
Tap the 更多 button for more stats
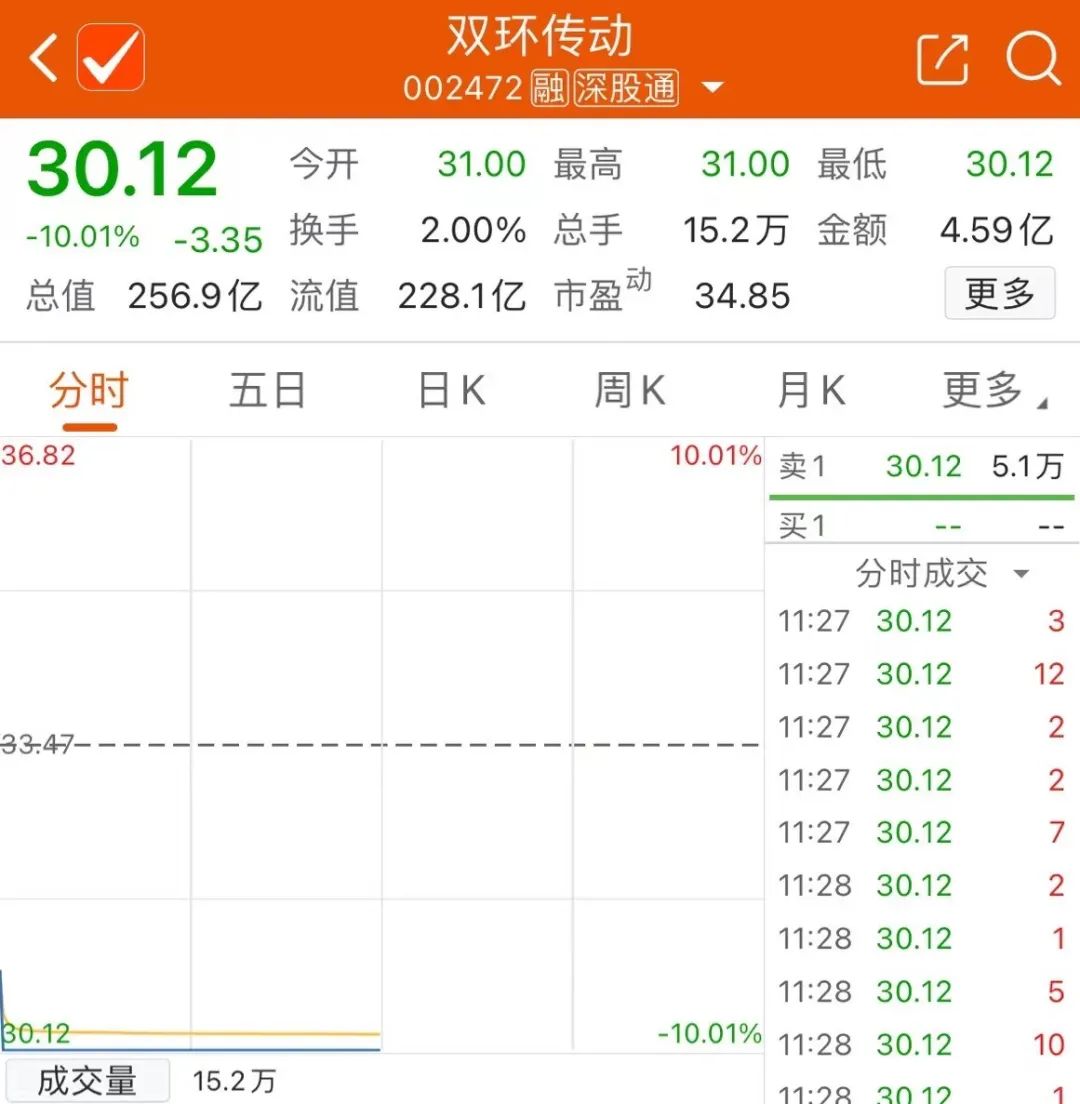pos(999,293)
